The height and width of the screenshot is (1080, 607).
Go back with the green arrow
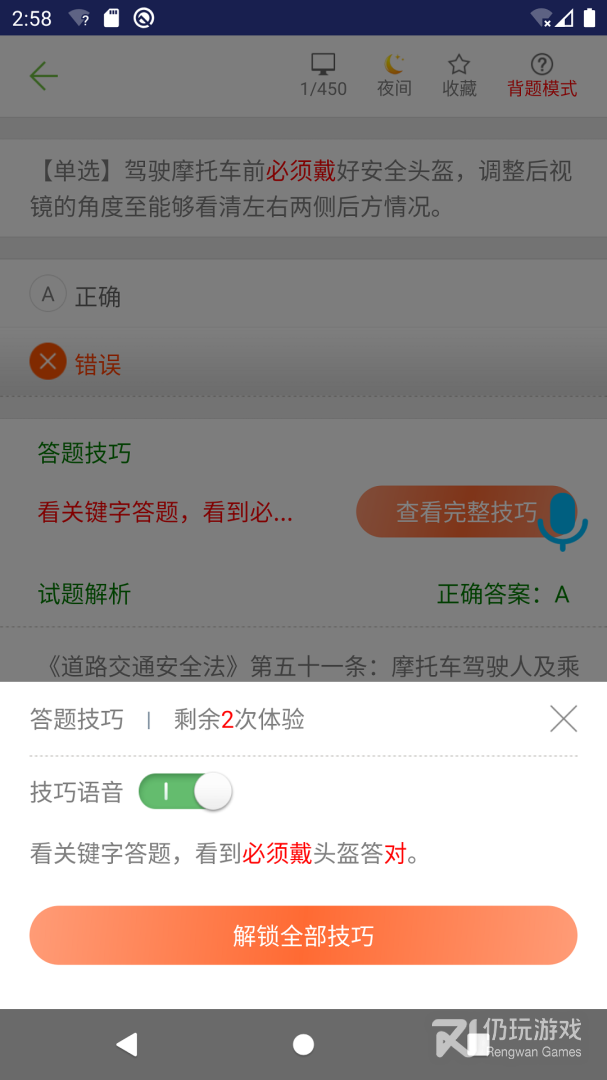pos(44,76)
